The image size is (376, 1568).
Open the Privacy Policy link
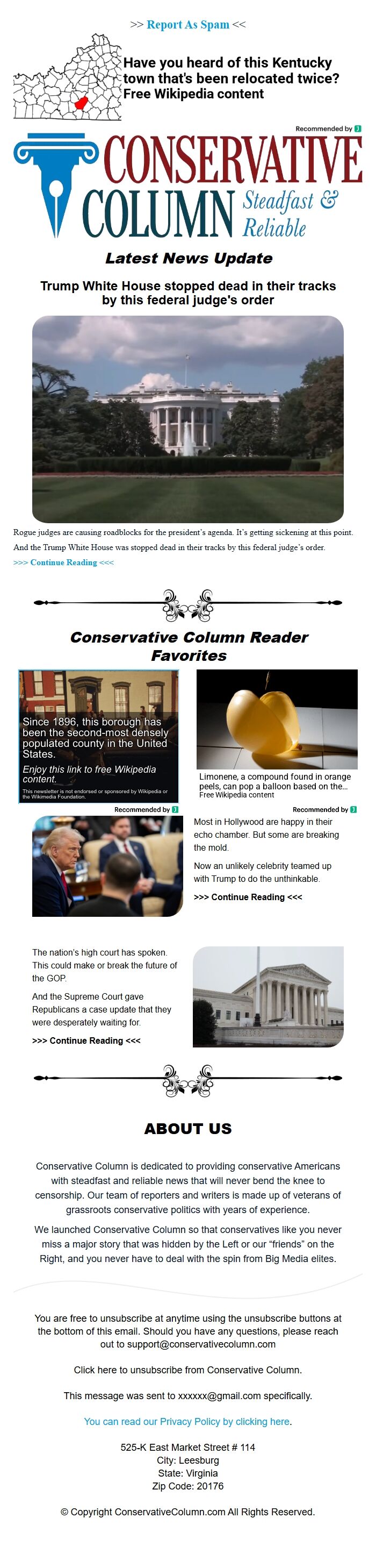click(187, 1422)
